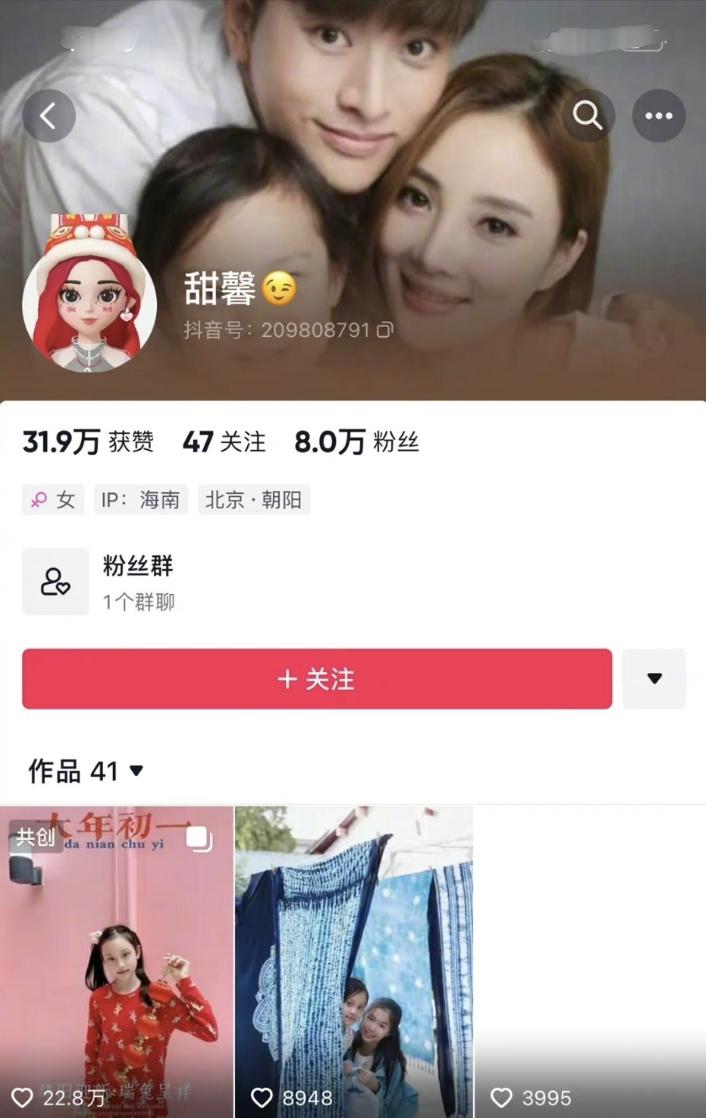Image resolution: width=706 pixels, height=1118 pixels.
Task: Open the profile avatar picture
Action: pos(89,297)
